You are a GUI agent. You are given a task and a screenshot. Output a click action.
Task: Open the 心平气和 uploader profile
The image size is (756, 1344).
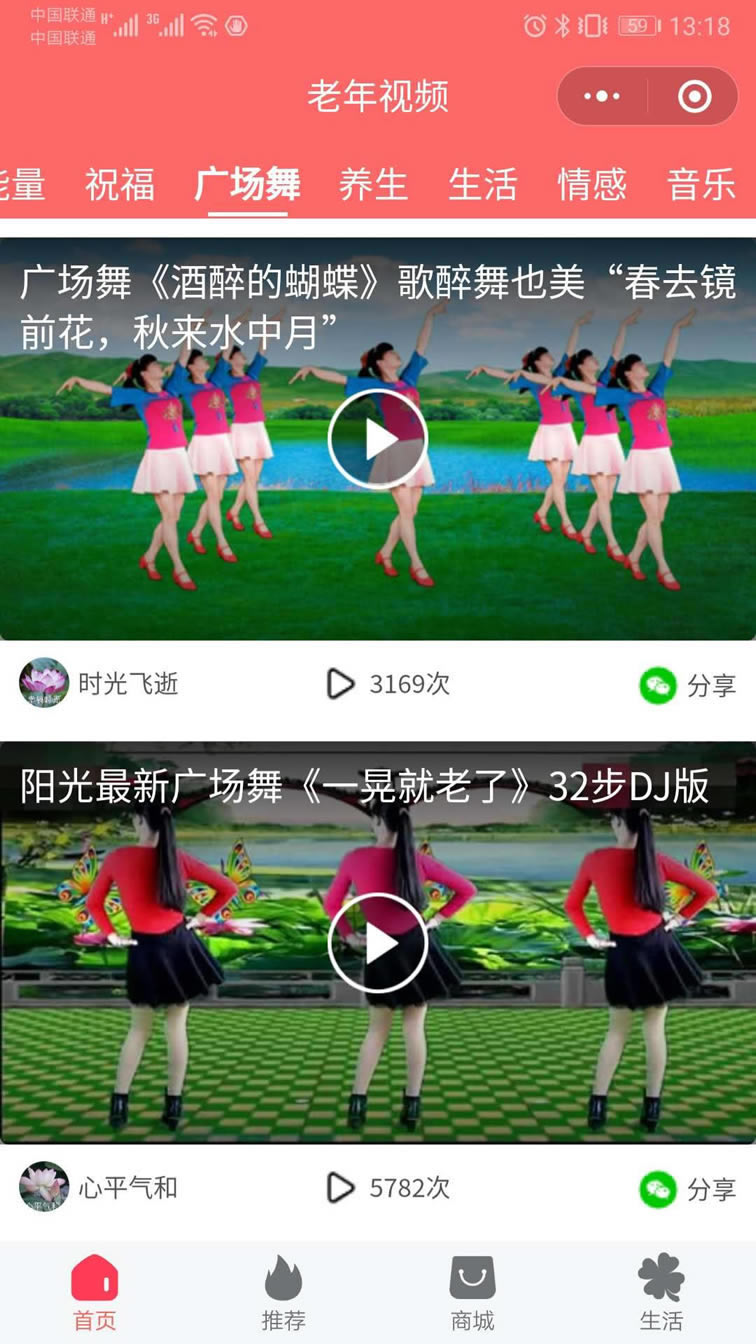[x=99, y=1188]
